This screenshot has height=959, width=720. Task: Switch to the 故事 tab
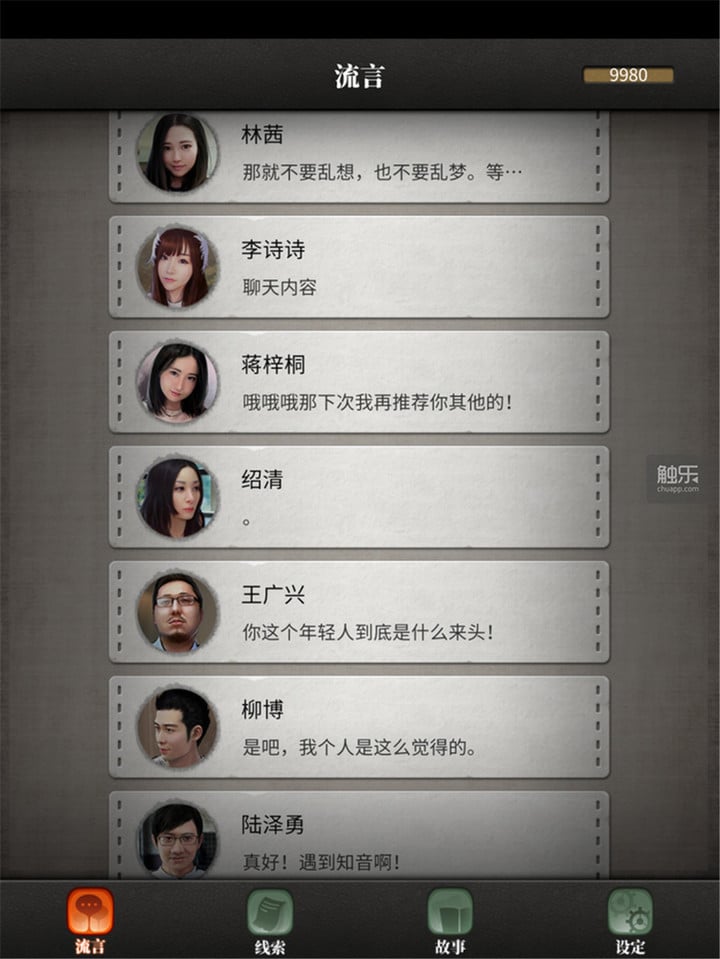pyautogui.click(x=450, y=920)
